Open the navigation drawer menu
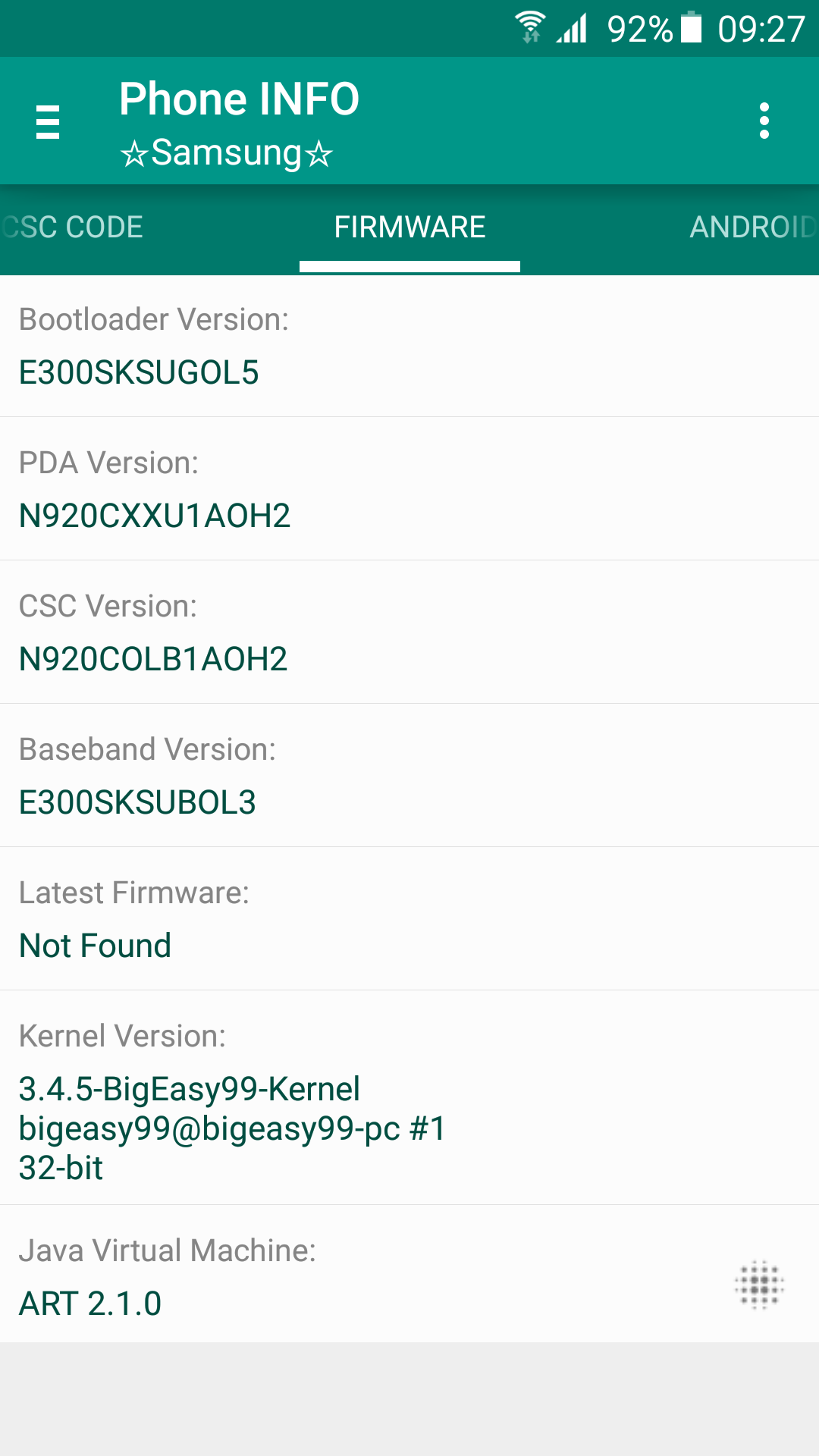Image resolution: width=819 pixels, height=1456 pixels. click(x=48, y=121)
